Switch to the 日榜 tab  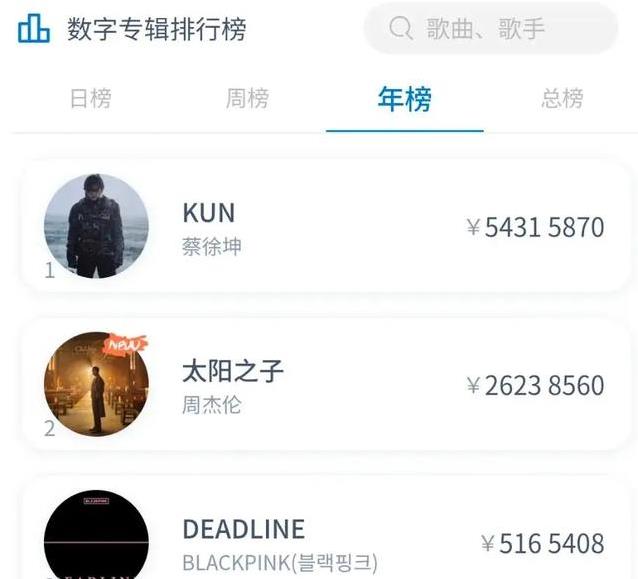point(90,99)
